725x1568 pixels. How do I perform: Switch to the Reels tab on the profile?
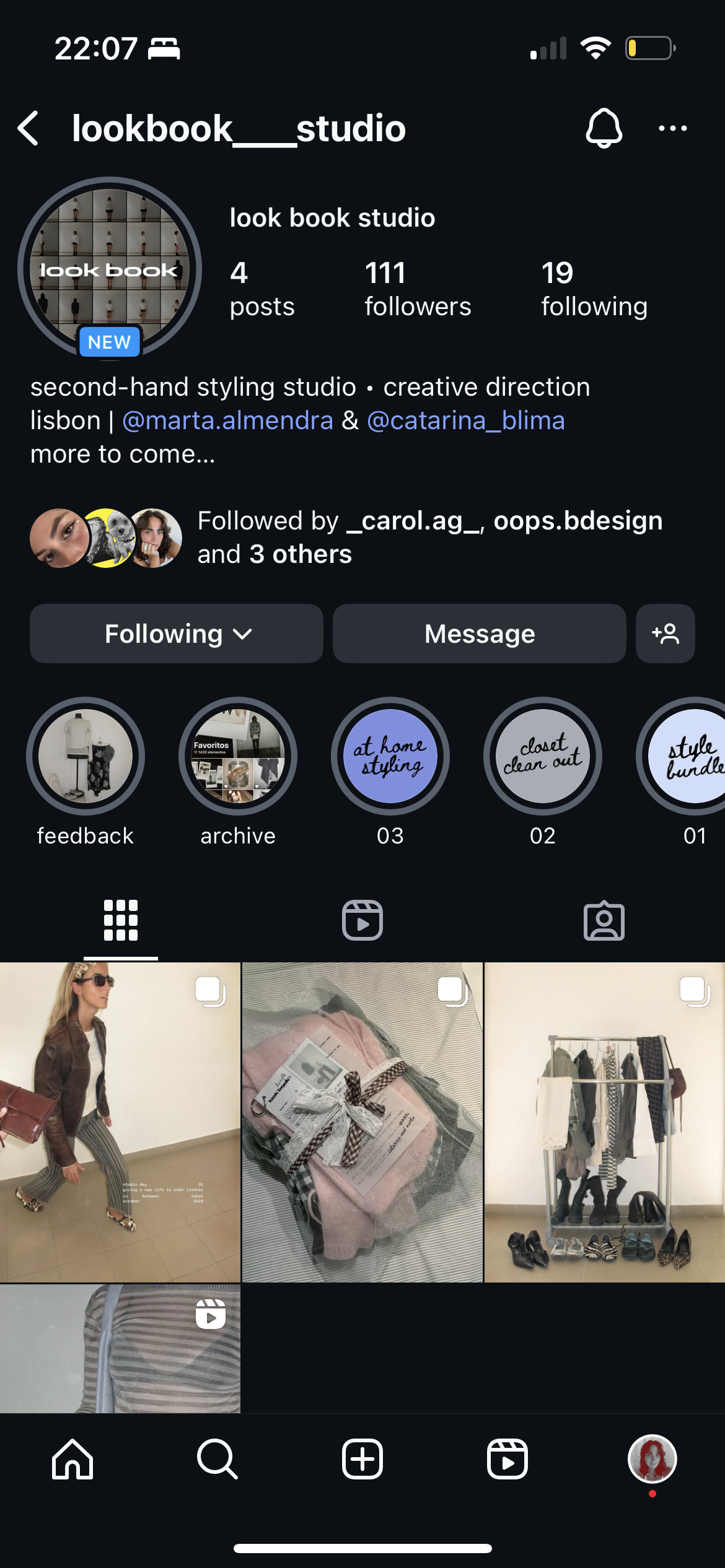[362, 920]
